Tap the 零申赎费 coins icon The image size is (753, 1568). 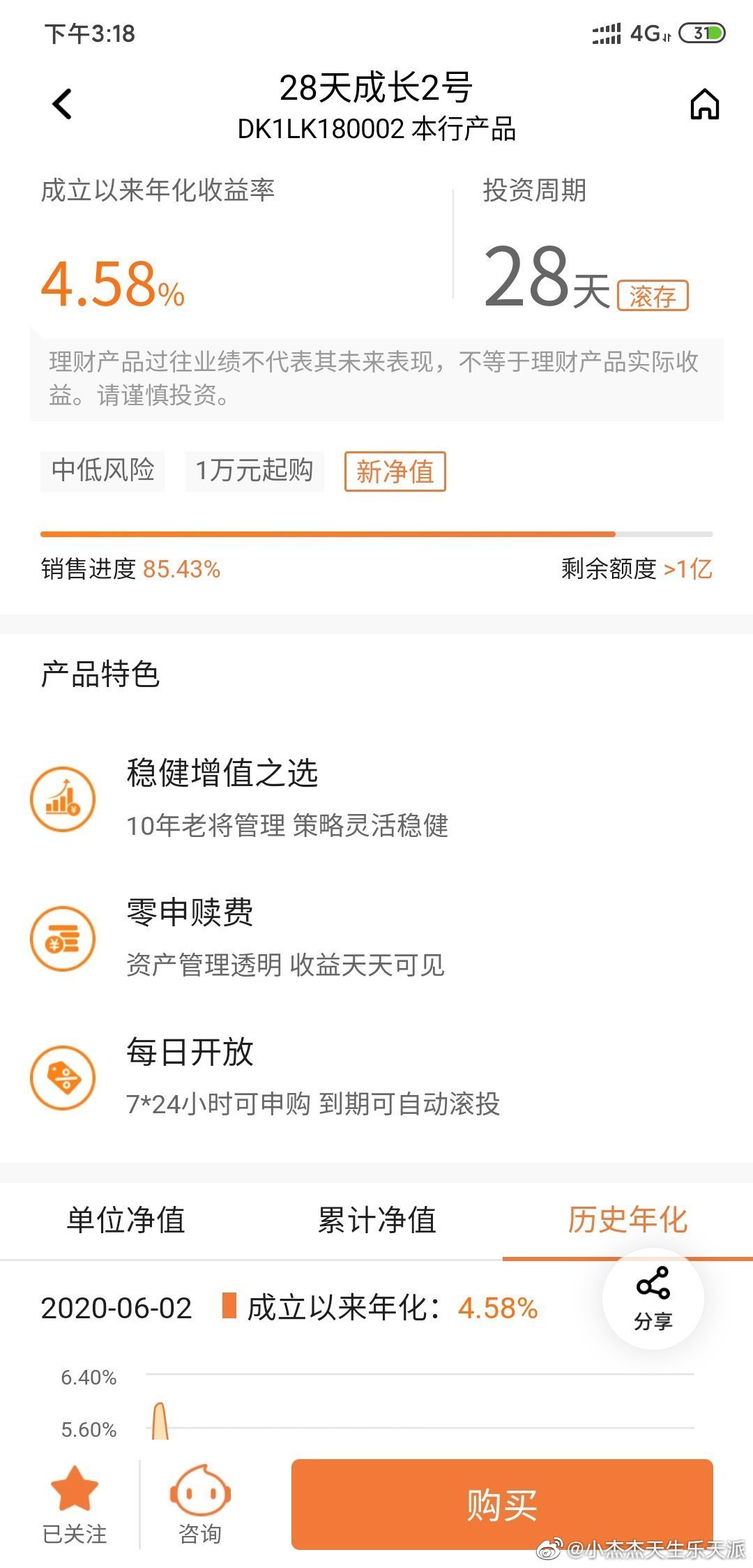[x=61, y=938]
